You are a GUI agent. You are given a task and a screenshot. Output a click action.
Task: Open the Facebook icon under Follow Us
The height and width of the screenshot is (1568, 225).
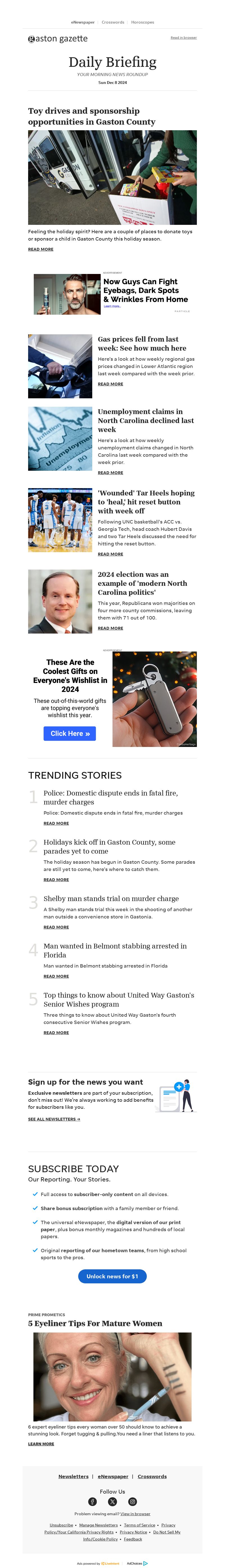(93, 1502)
